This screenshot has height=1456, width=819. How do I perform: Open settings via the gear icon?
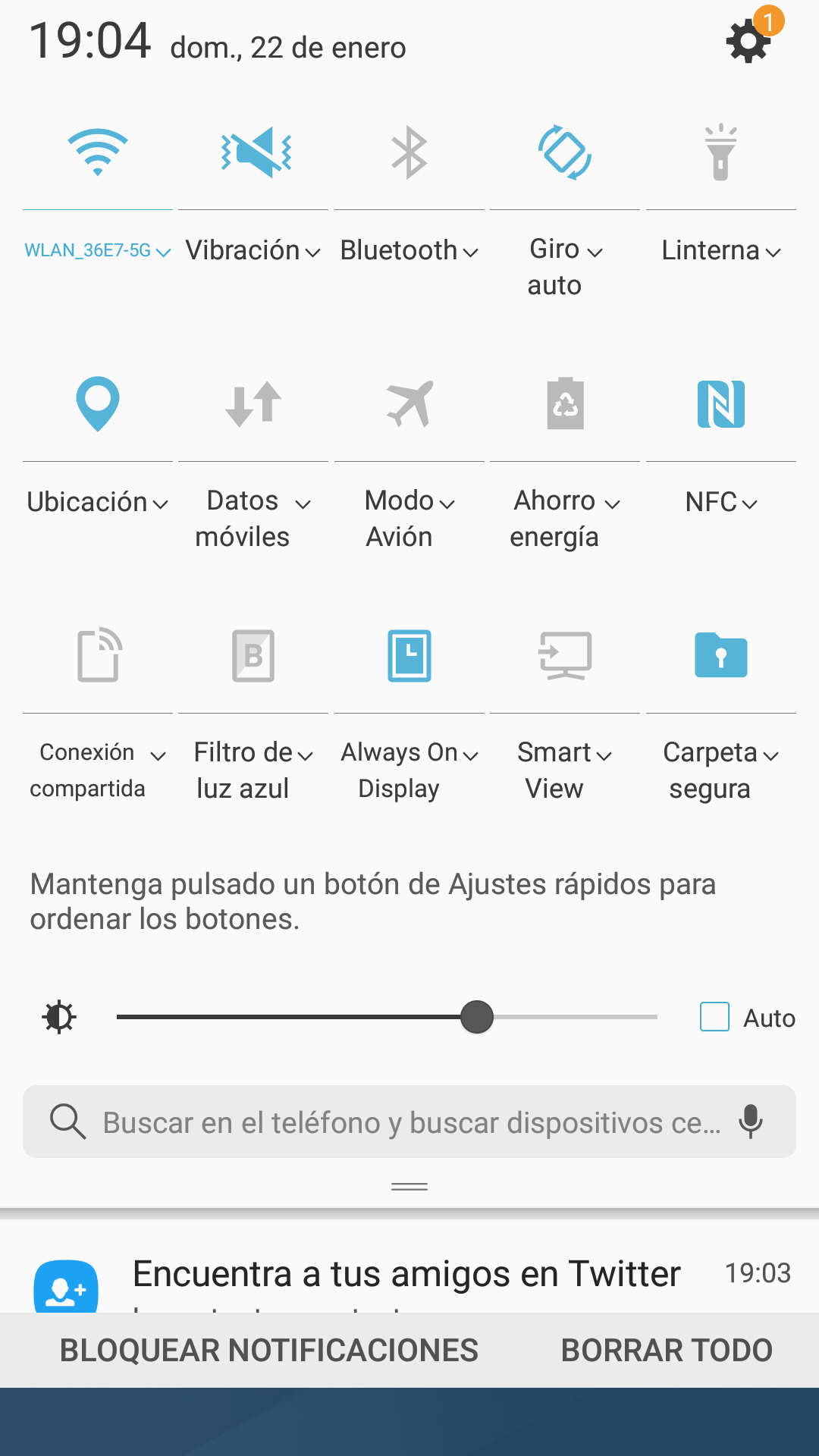point(748,41)
